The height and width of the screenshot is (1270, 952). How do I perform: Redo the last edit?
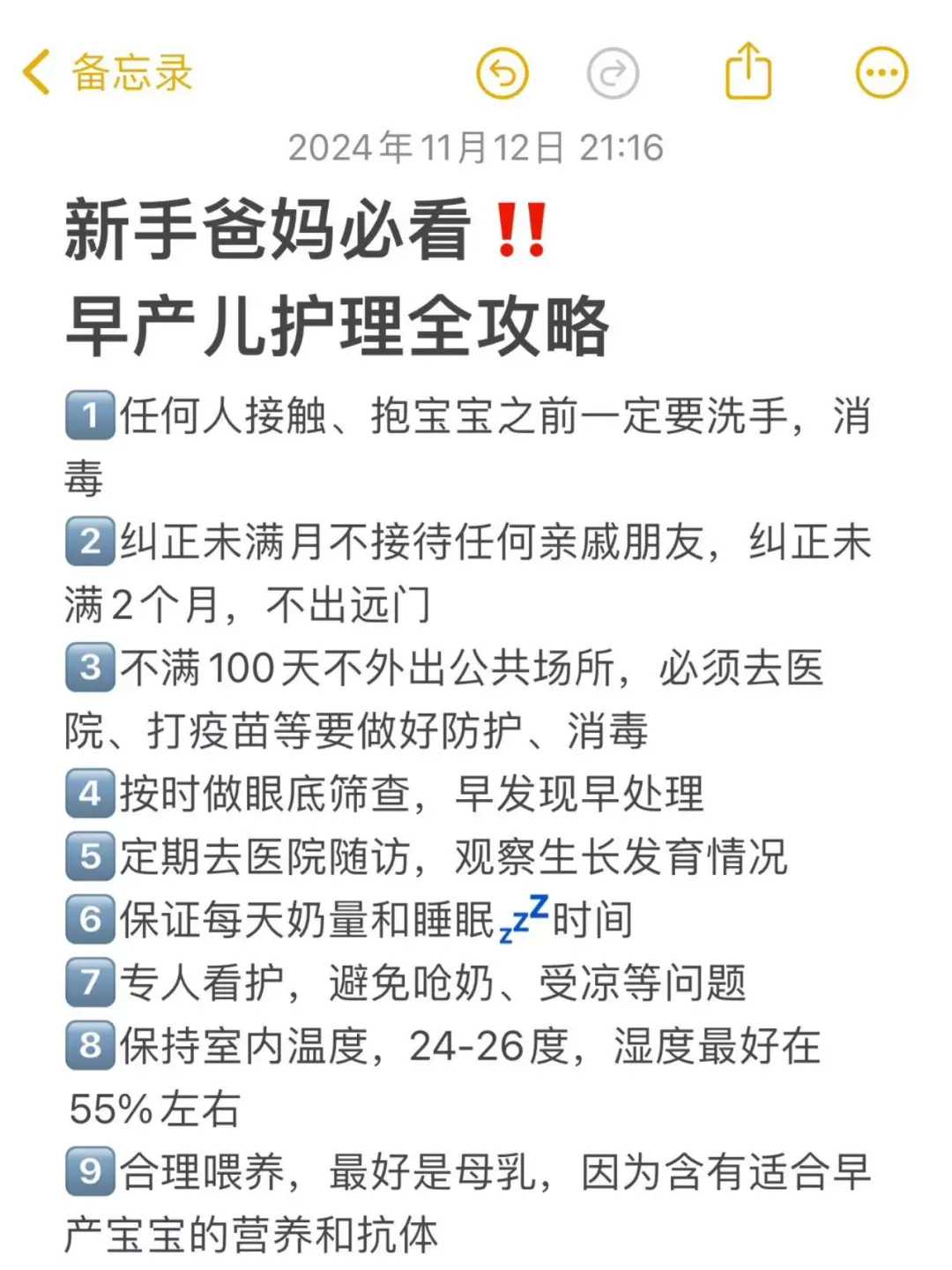coord(613,73)
